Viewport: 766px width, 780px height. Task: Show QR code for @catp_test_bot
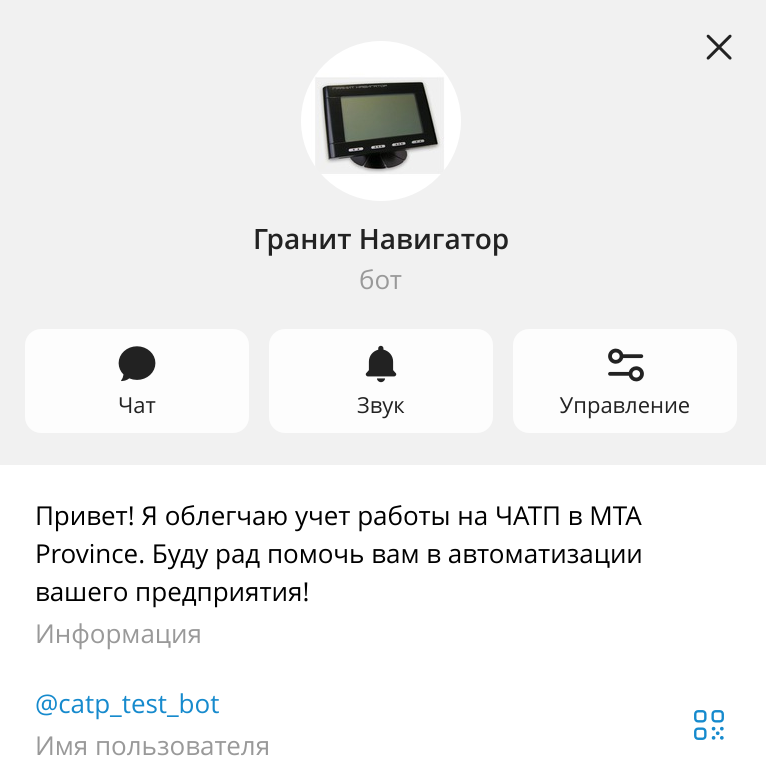point(708,725)
